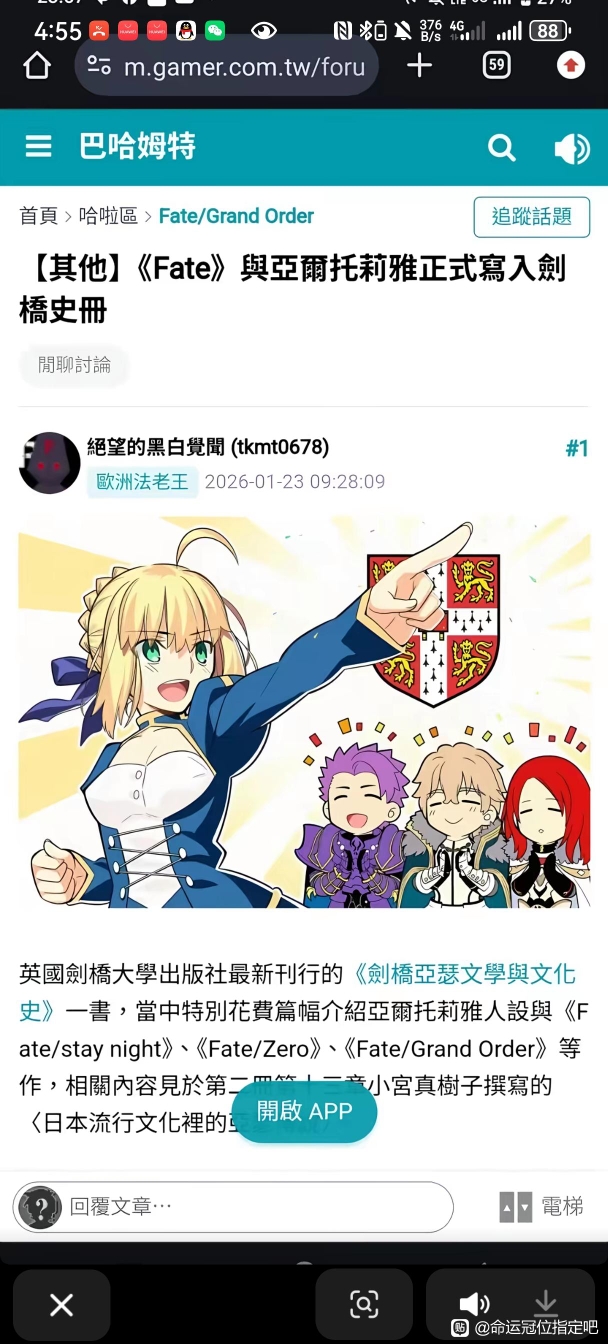Open the Fate/Grand Order board link
The height and width of the screenshot is (1344, 608).
(236, 216)
